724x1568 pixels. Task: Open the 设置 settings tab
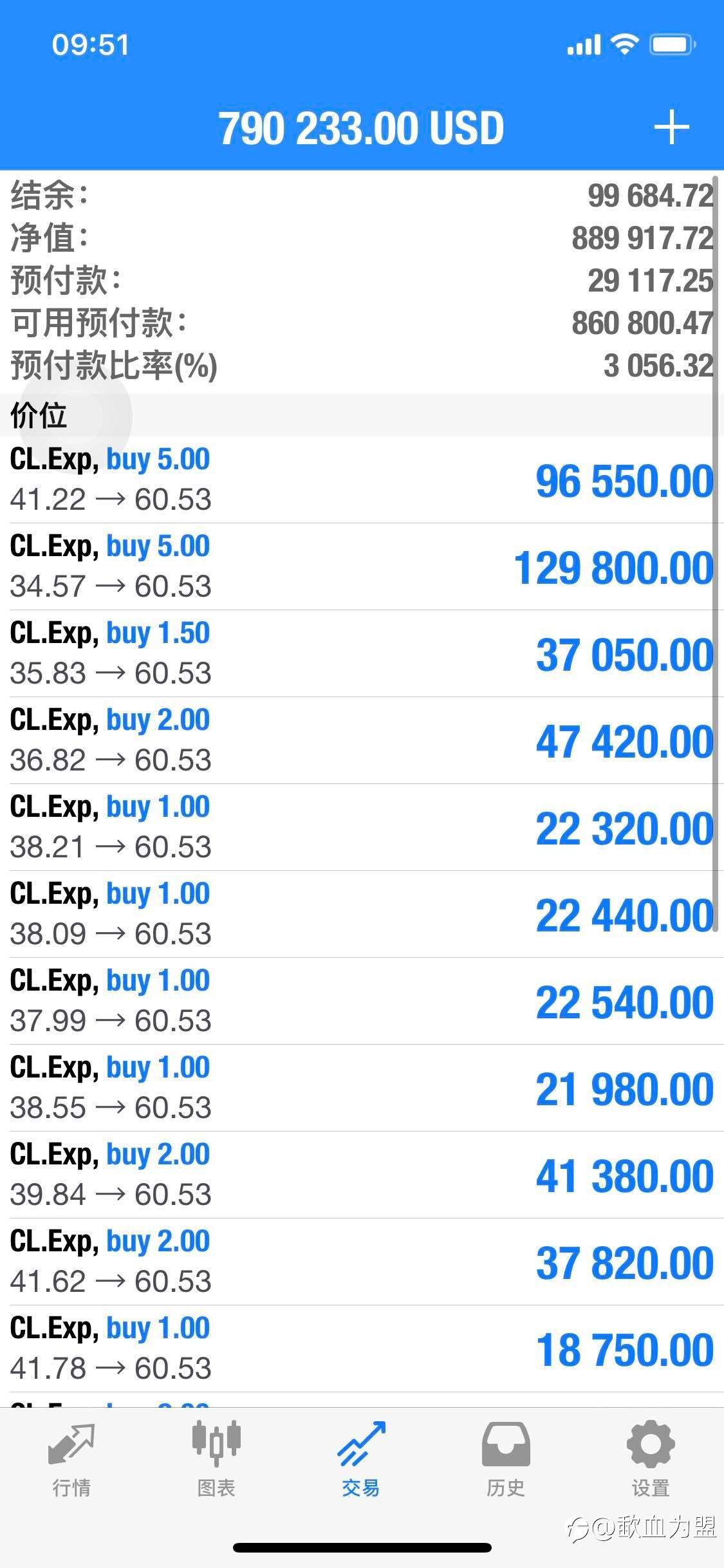click(651, 1460)
